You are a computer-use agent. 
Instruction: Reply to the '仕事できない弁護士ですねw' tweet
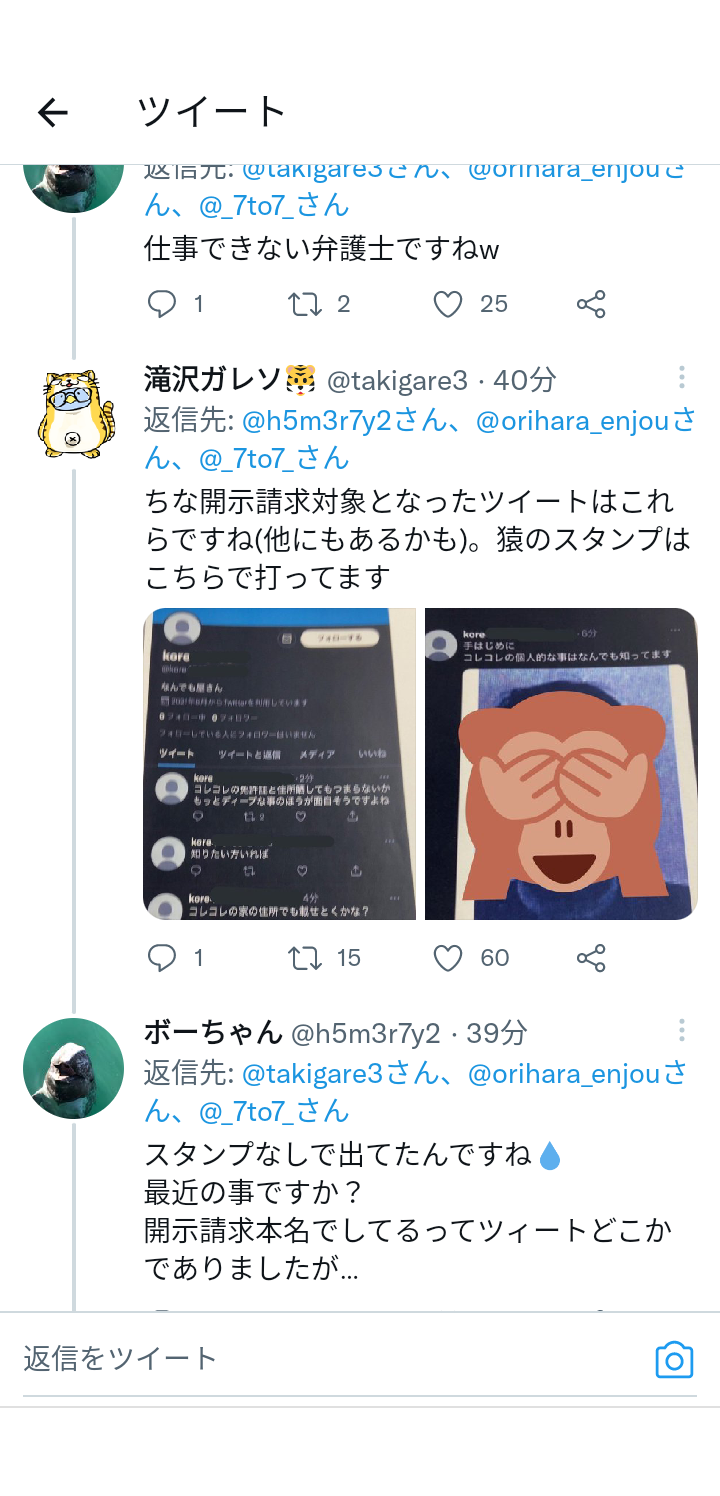pos(162,304)
